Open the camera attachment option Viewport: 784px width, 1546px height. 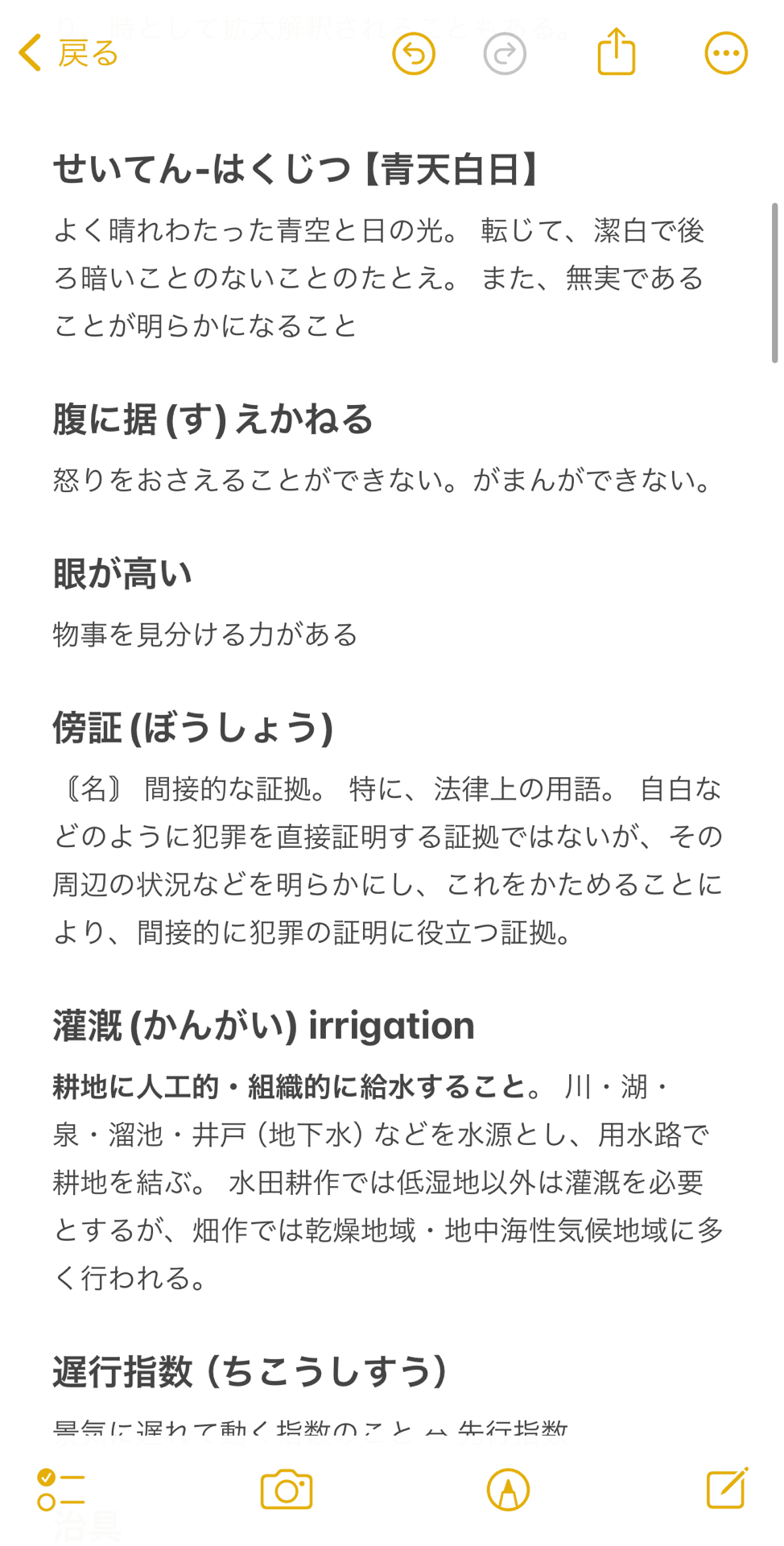[287, 1490]
